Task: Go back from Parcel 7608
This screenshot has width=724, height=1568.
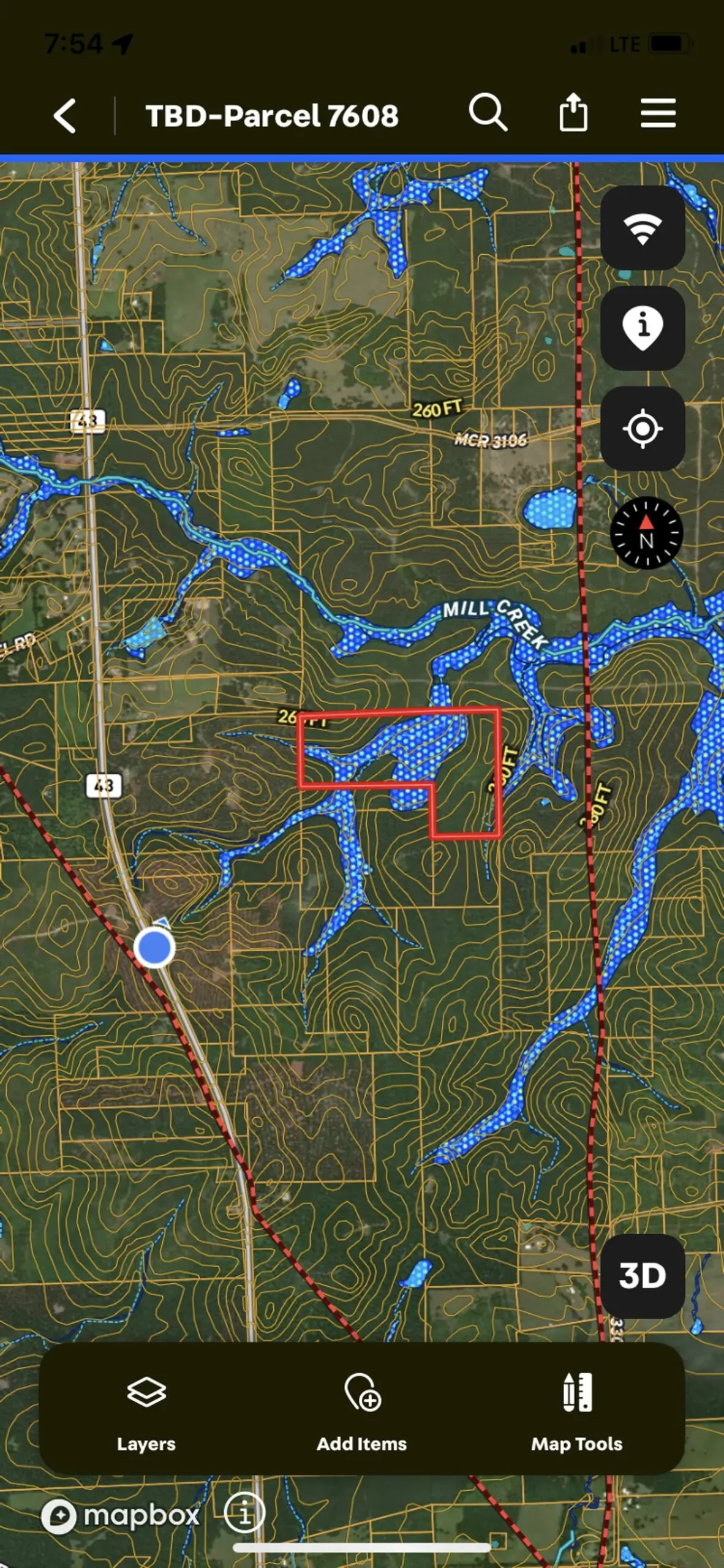Action: [65, 115]
